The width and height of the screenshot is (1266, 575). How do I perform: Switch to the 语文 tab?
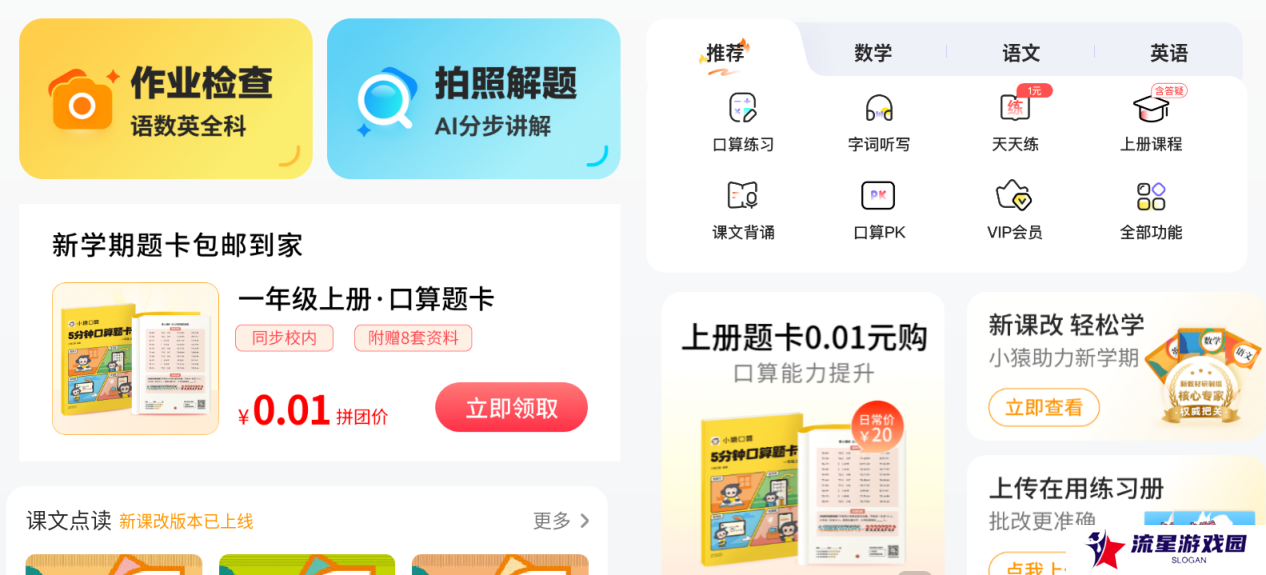coord(1021,53)
